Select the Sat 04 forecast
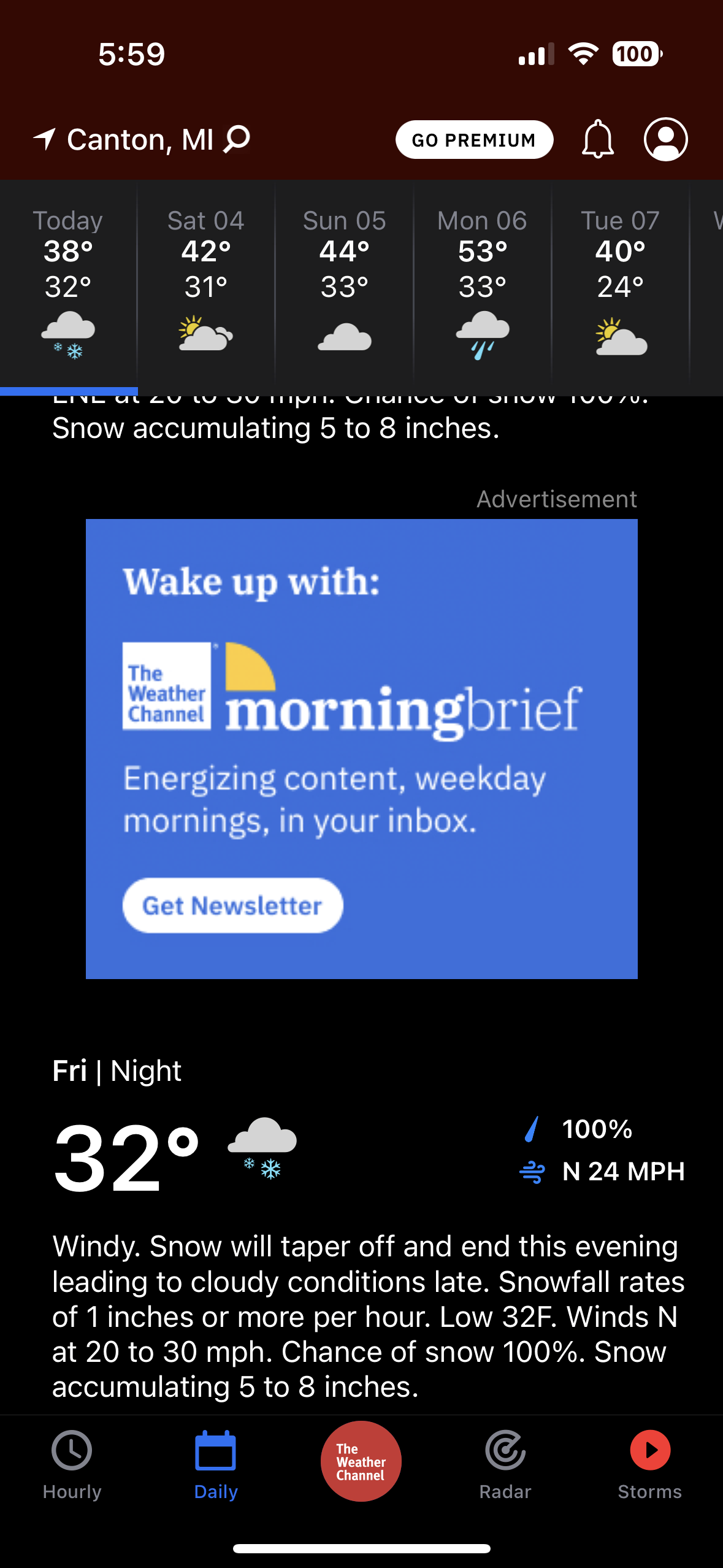Screen dimensions: 723x1568 (206, 285)
